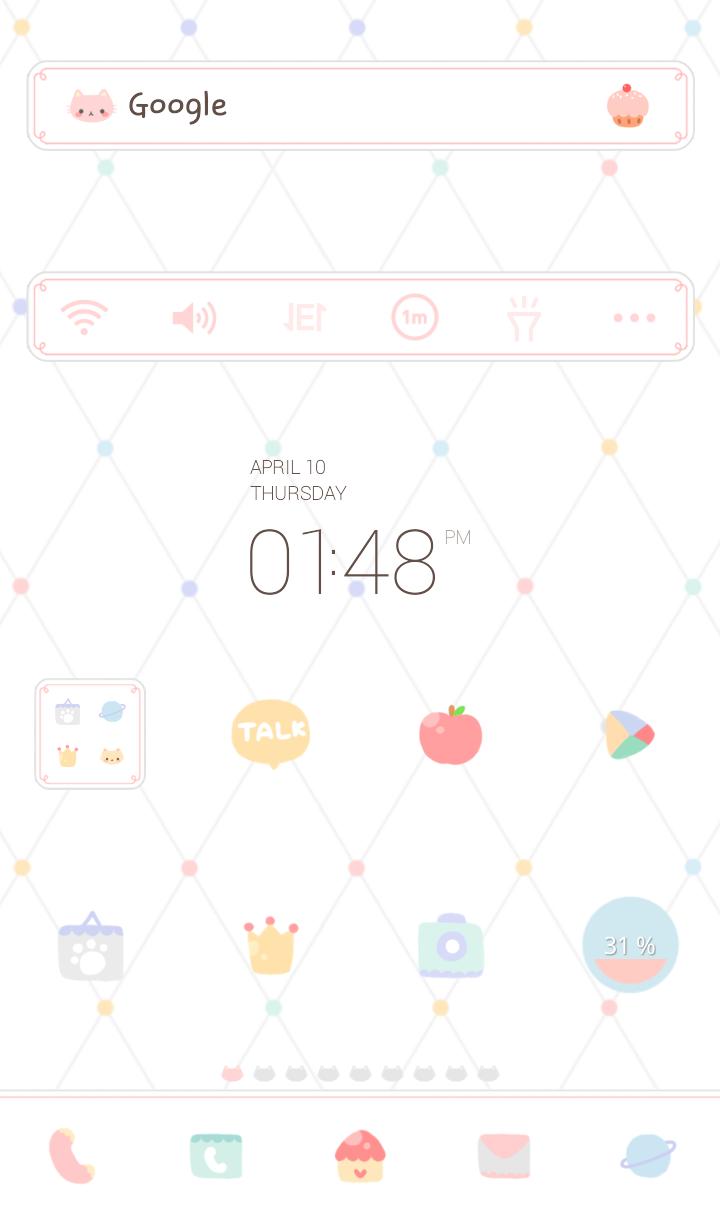Toggle mobile data transfer
This screenshot has width=720, height=1230.
pos(303,318)
